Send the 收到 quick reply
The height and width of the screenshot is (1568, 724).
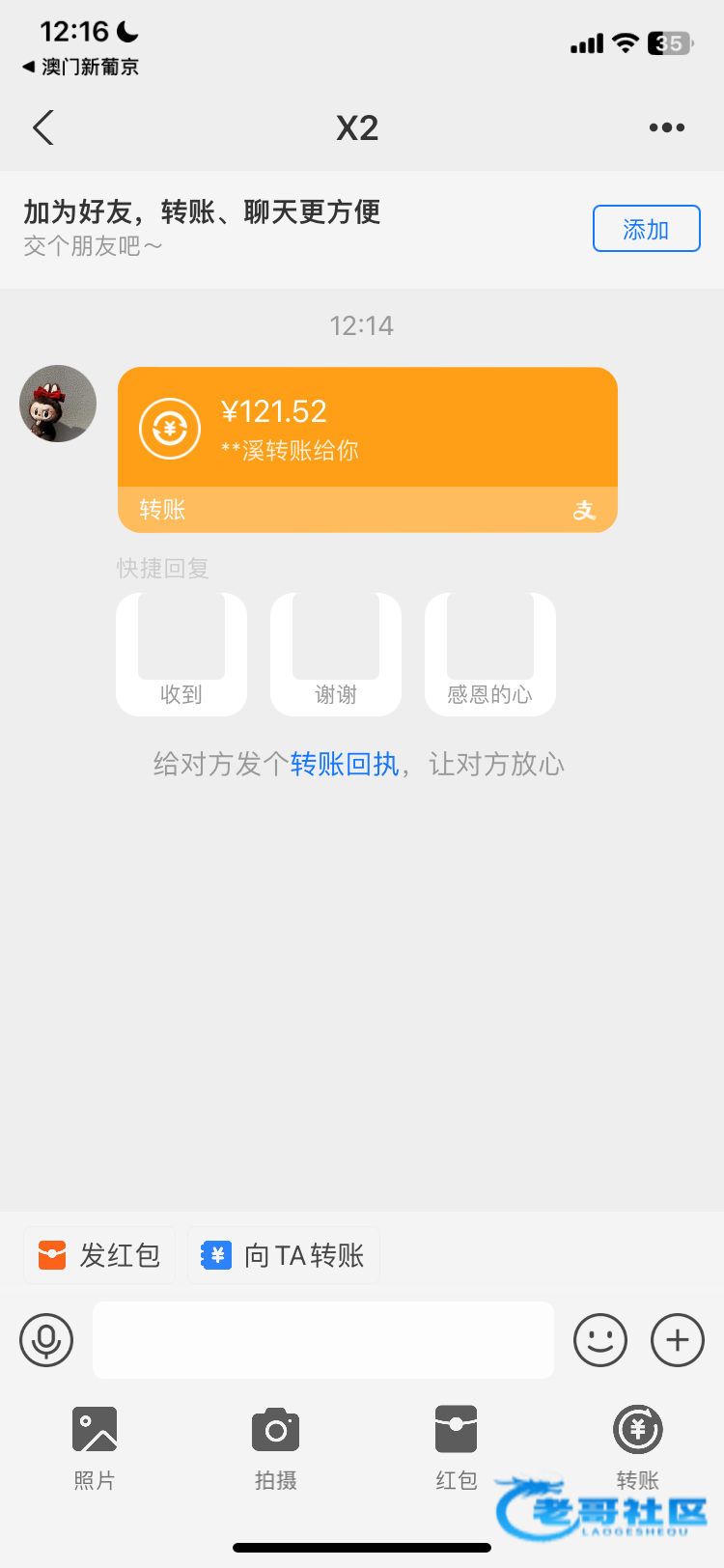click(x=181, y=654)
